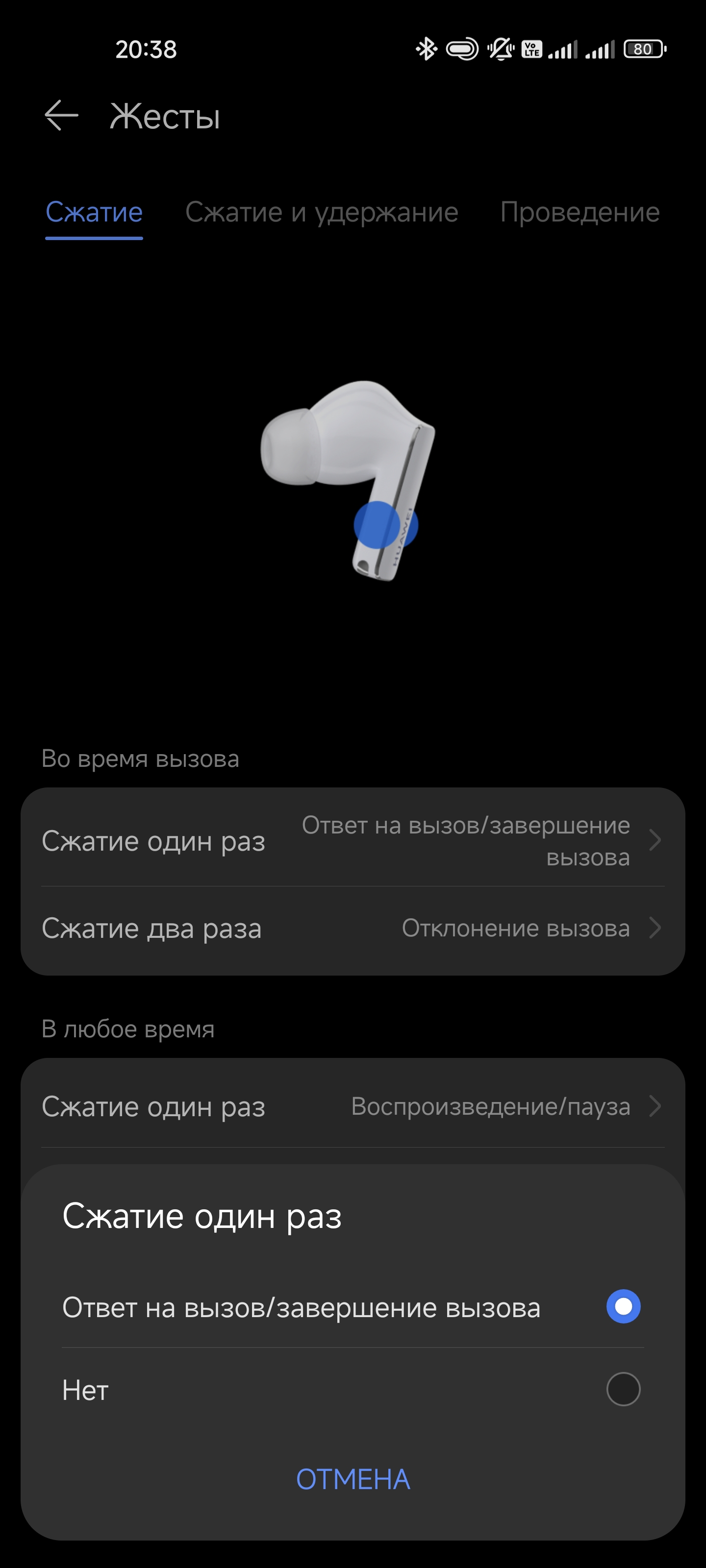Screen dimensions: 706x1568
Task: Go back from Жесты screen
Action: tap(61, 115)
